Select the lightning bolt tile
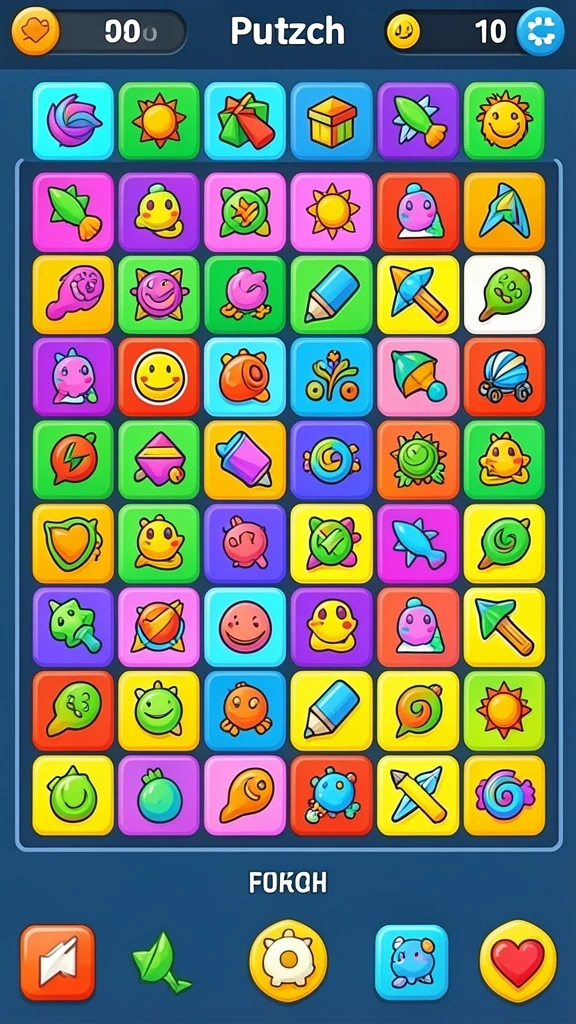Screen dimensions: 576x1024 73,460
